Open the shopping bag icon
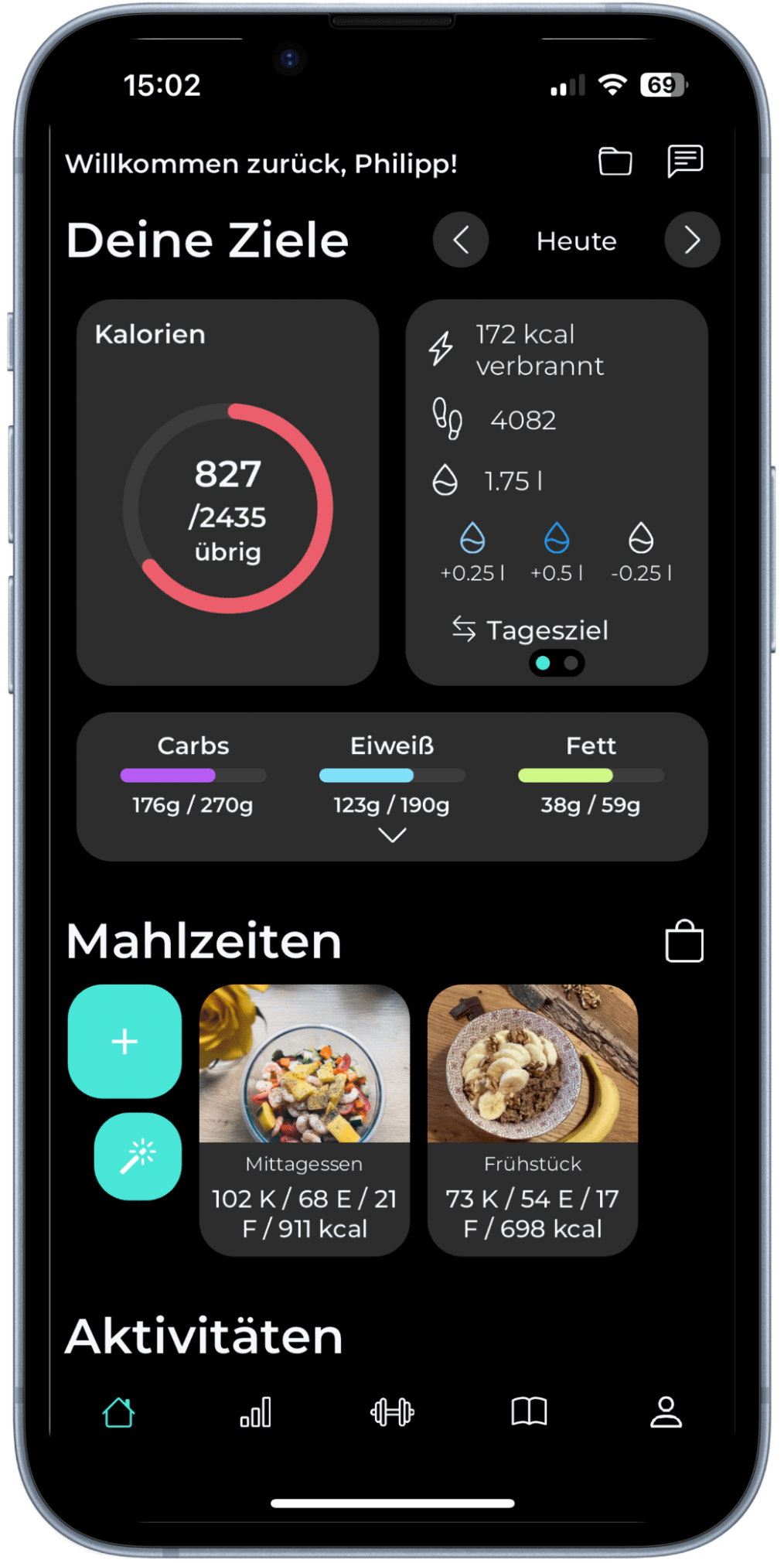Image resolution: width=784 pixels, height=1563 pixels. click(684, 941)
